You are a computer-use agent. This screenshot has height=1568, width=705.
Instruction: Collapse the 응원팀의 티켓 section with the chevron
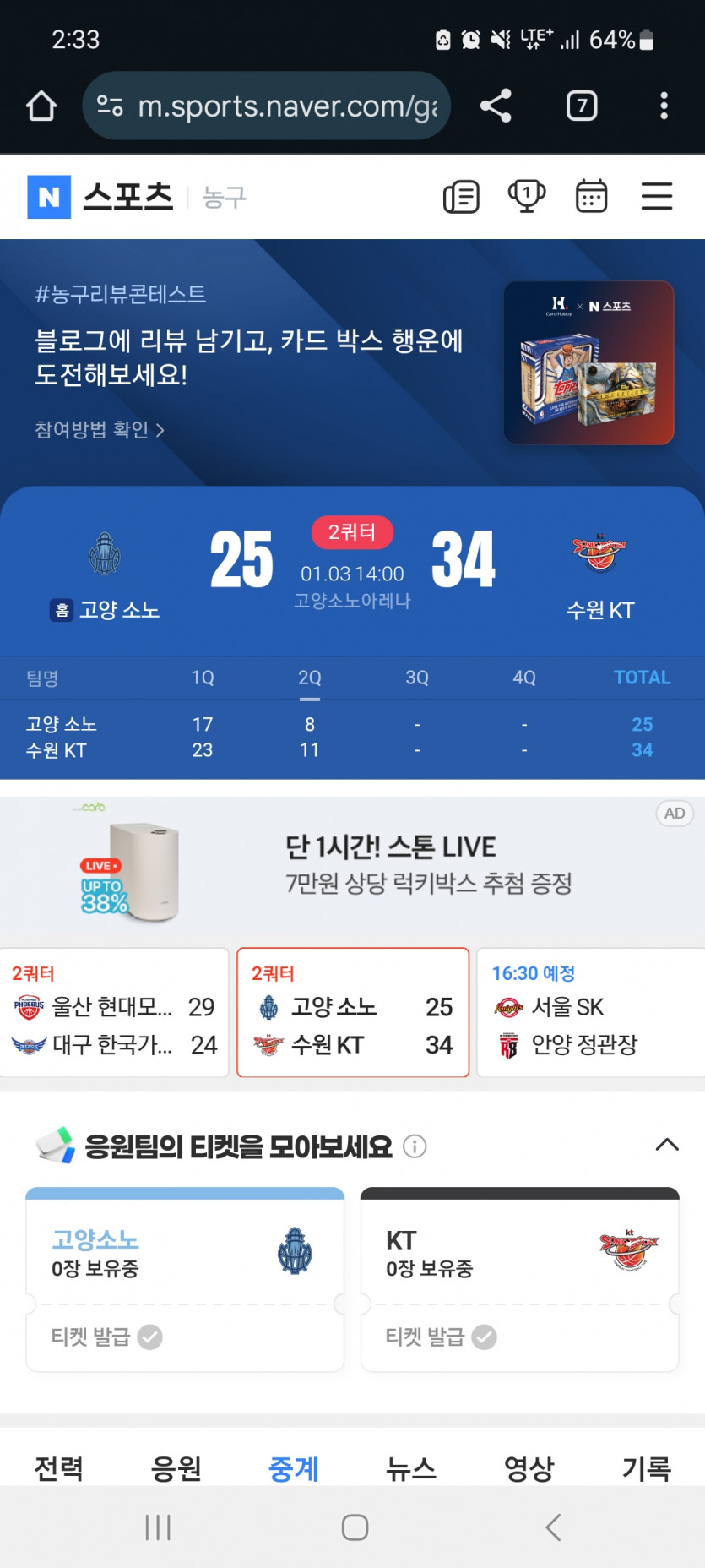pyautogui.click(x=668, y=1146)
